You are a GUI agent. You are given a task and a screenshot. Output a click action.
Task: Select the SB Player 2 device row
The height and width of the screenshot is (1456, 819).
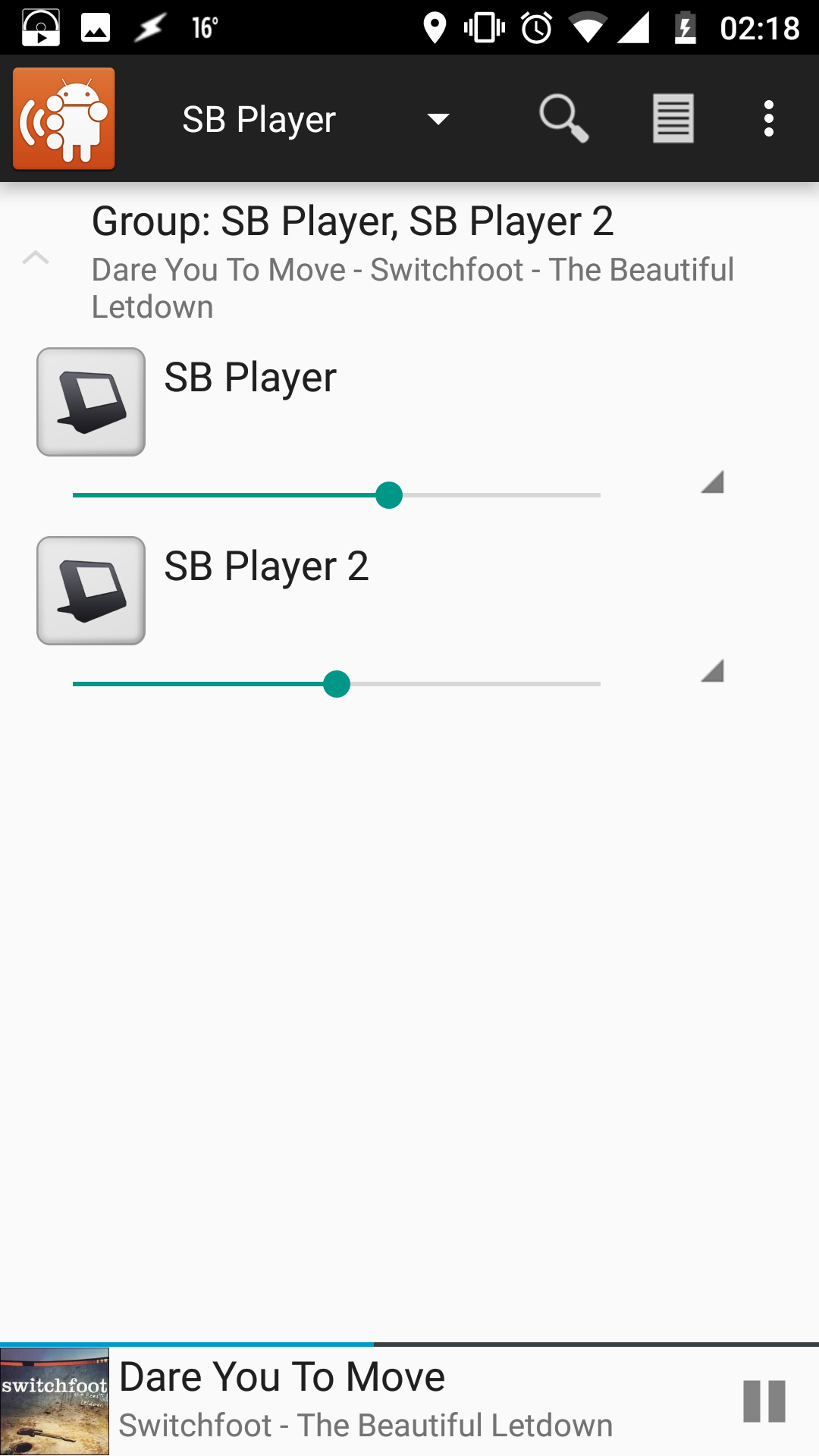(409, 591)
